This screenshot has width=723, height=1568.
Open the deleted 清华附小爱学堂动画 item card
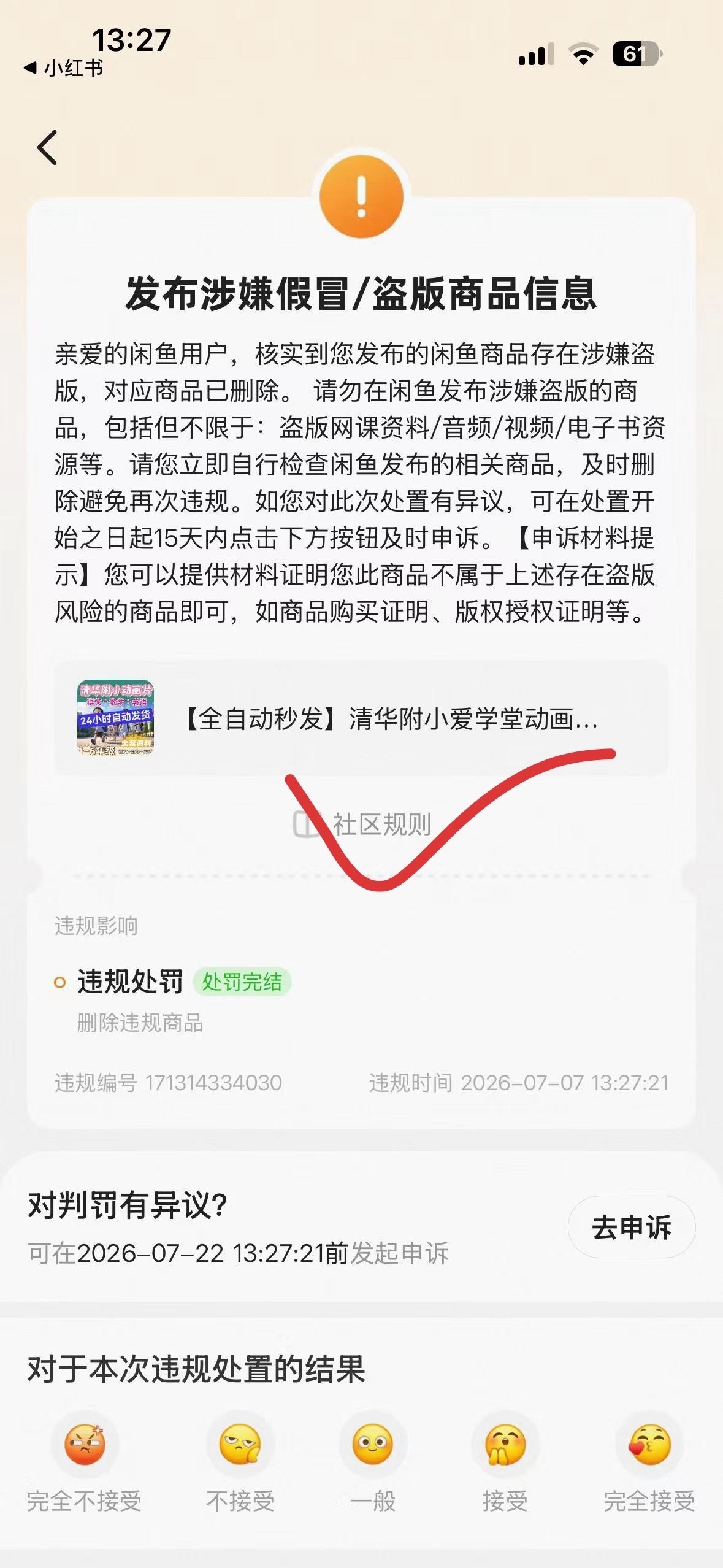pos(361,718)
